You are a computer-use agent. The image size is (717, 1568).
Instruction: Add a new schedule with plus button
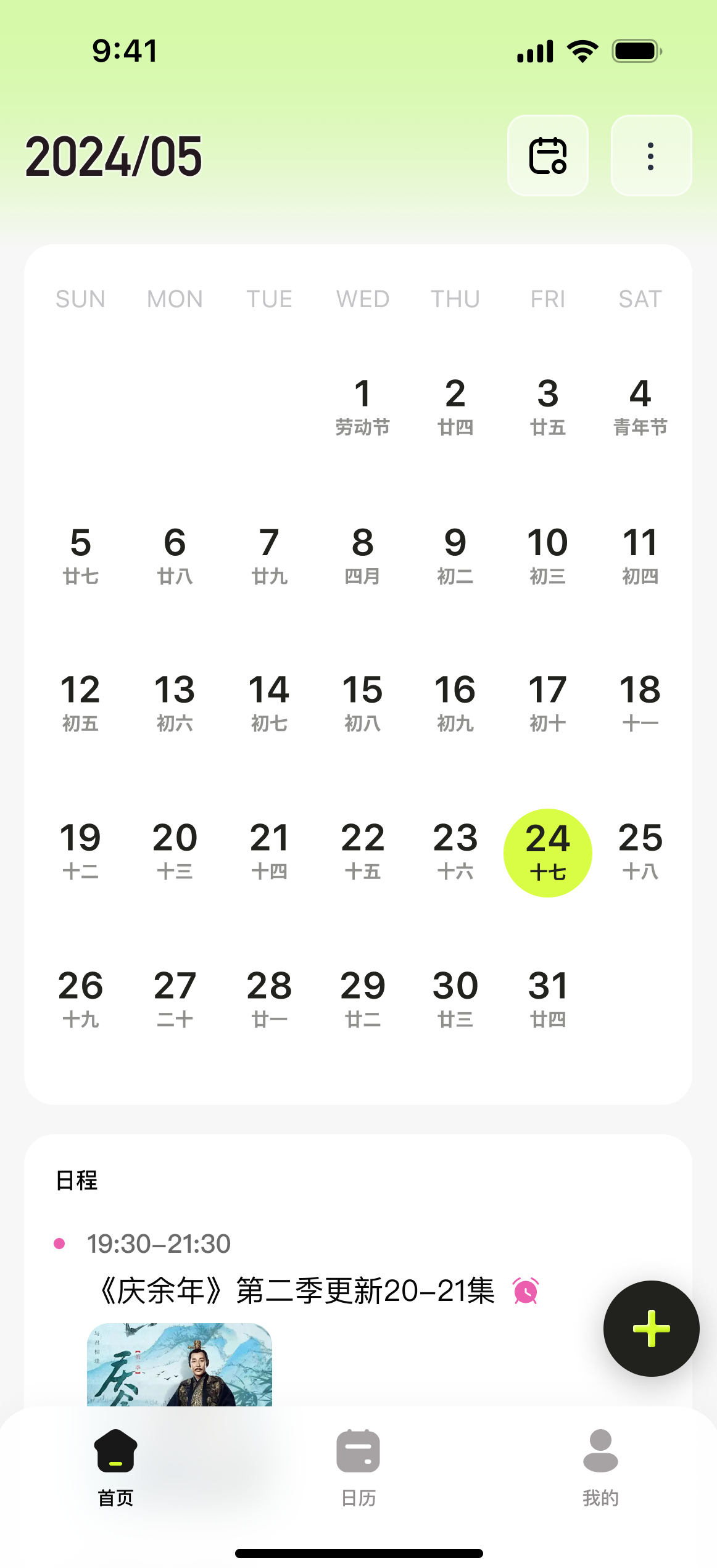pos(650,1328)
